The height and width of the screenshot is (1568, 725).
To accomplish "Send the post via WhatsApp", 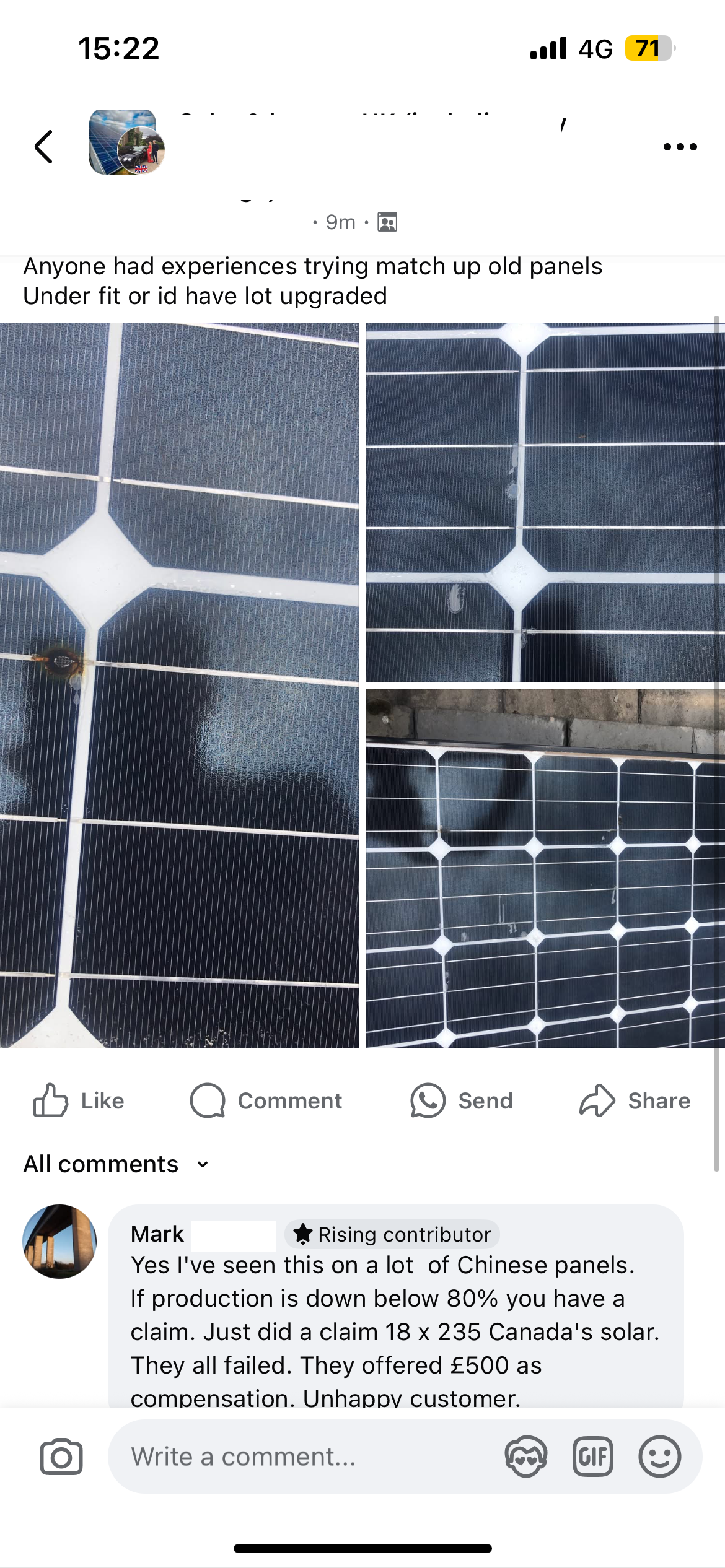I will tap(462, 1100).
